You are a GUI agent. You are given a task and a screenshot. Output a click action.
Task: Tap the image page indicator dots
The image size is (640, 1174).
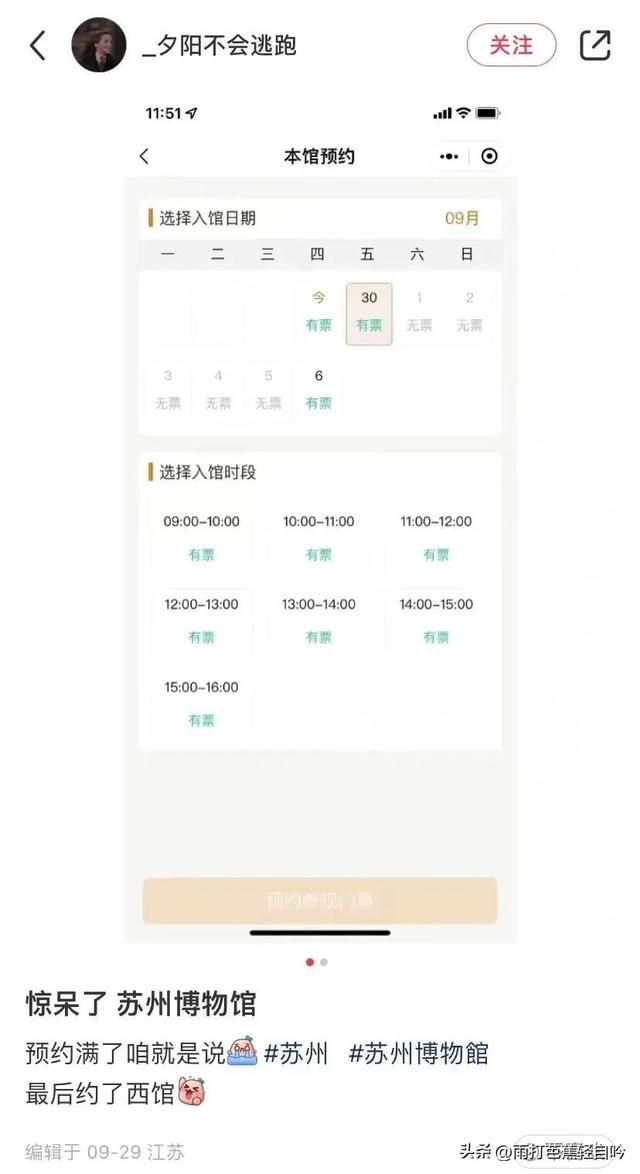click(317, 962)
